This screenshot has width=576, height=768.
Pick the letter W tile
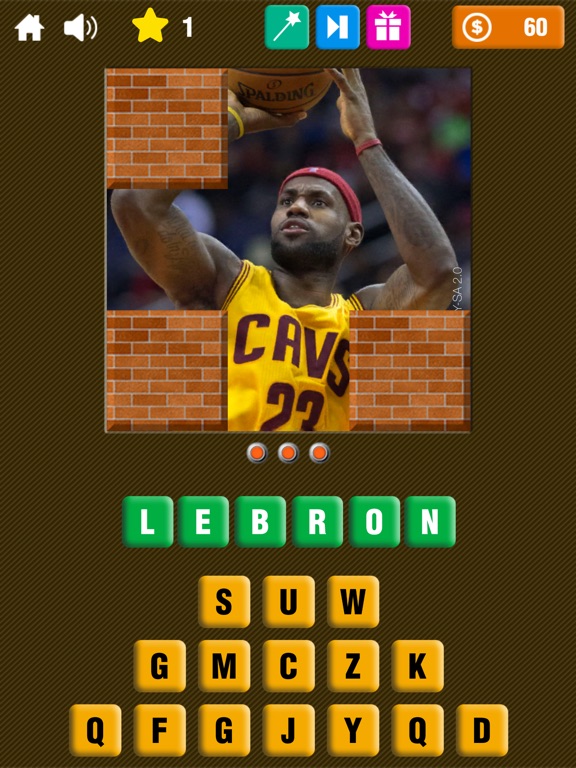[x=353, y=601]
